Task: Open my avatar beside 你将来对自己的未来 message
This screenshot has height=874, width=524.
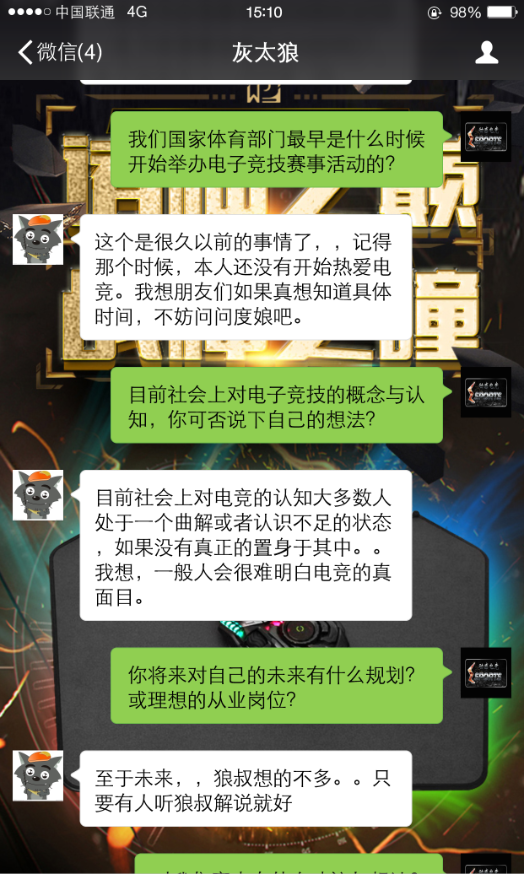Action: point(486,673)
